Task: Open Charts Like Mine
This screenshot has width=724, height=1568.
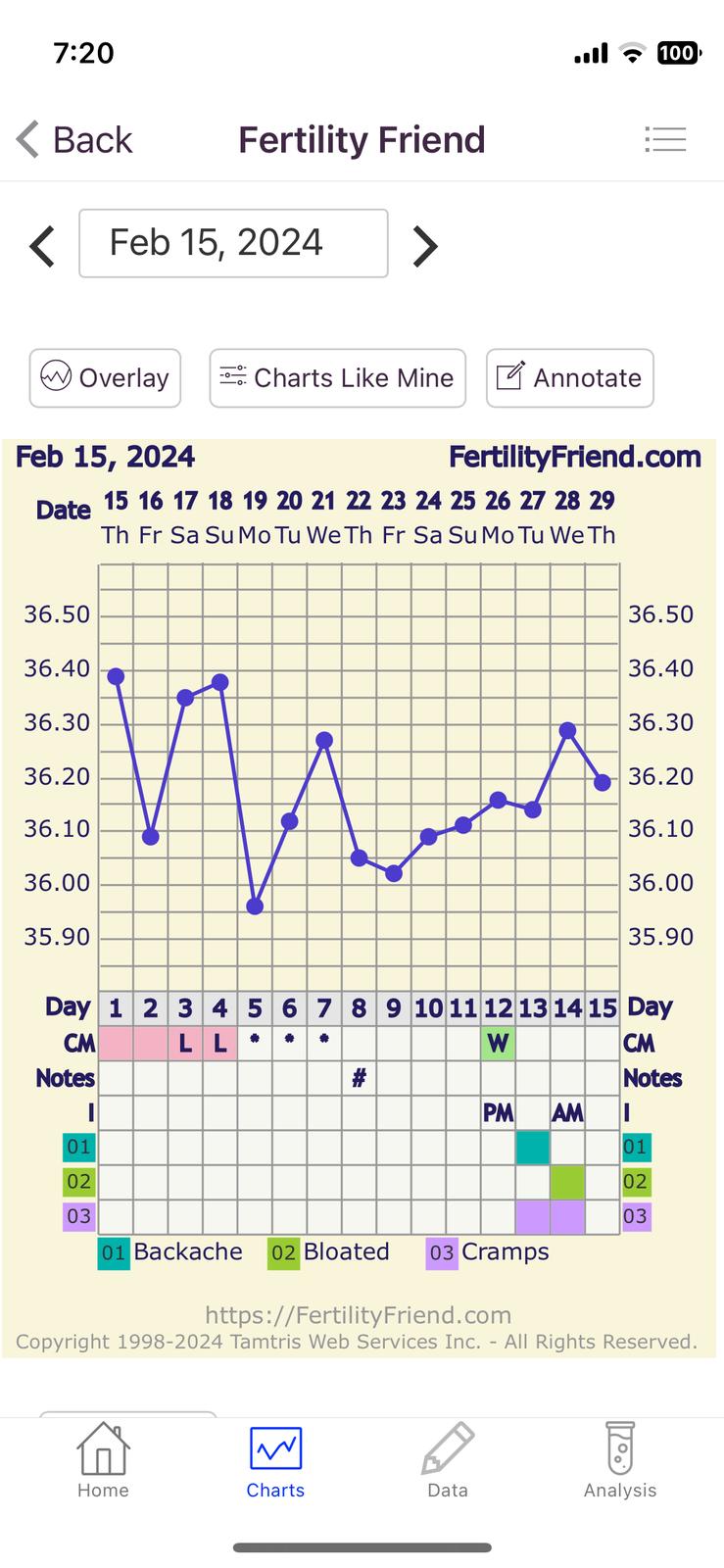Action: (x=338, y=377)
